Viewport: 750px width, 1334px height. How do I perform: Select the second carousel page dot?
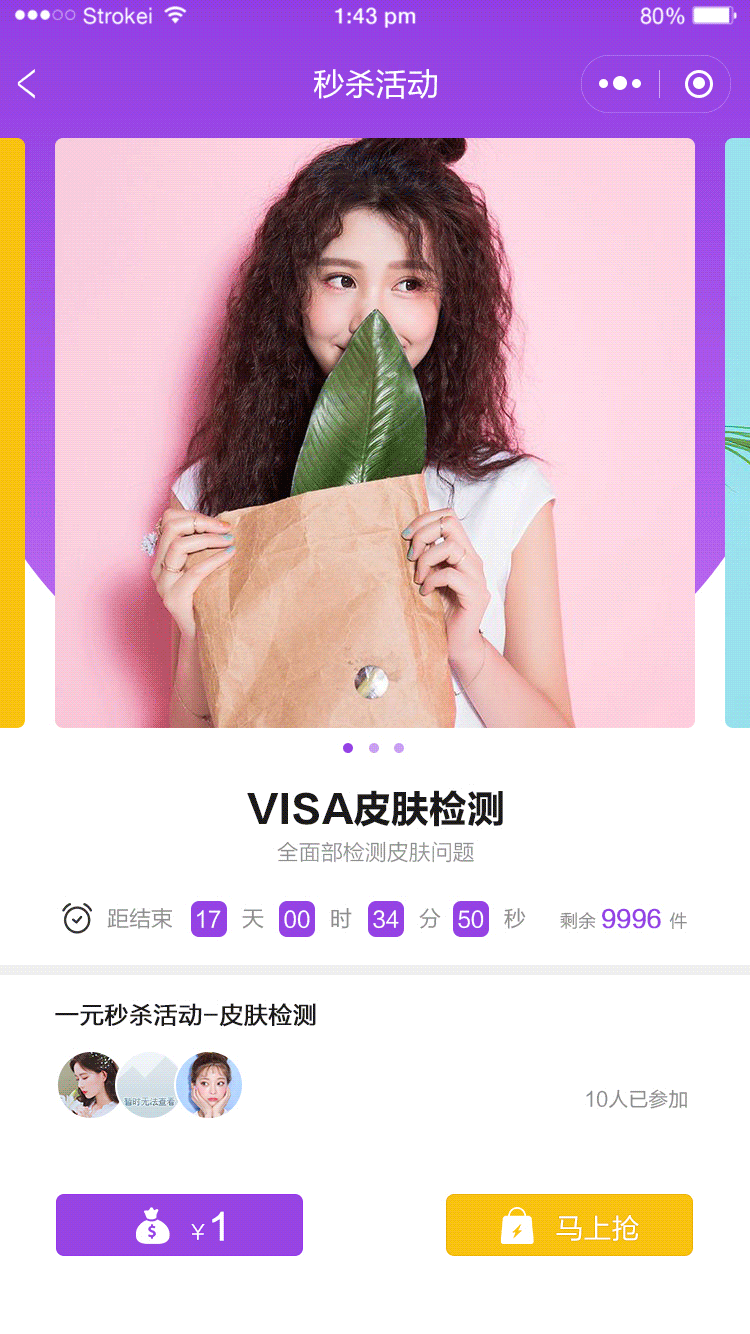(374, 748)
